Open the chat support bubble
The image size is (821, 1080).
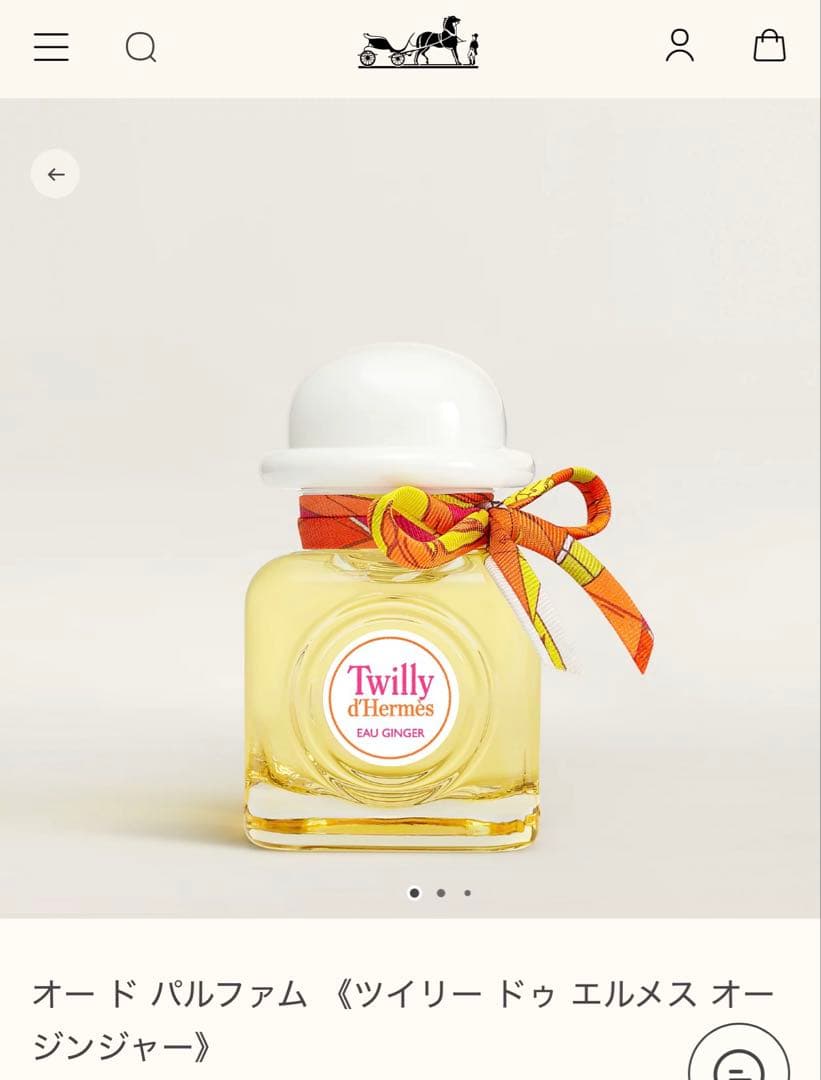click(x=740, y=1060)
